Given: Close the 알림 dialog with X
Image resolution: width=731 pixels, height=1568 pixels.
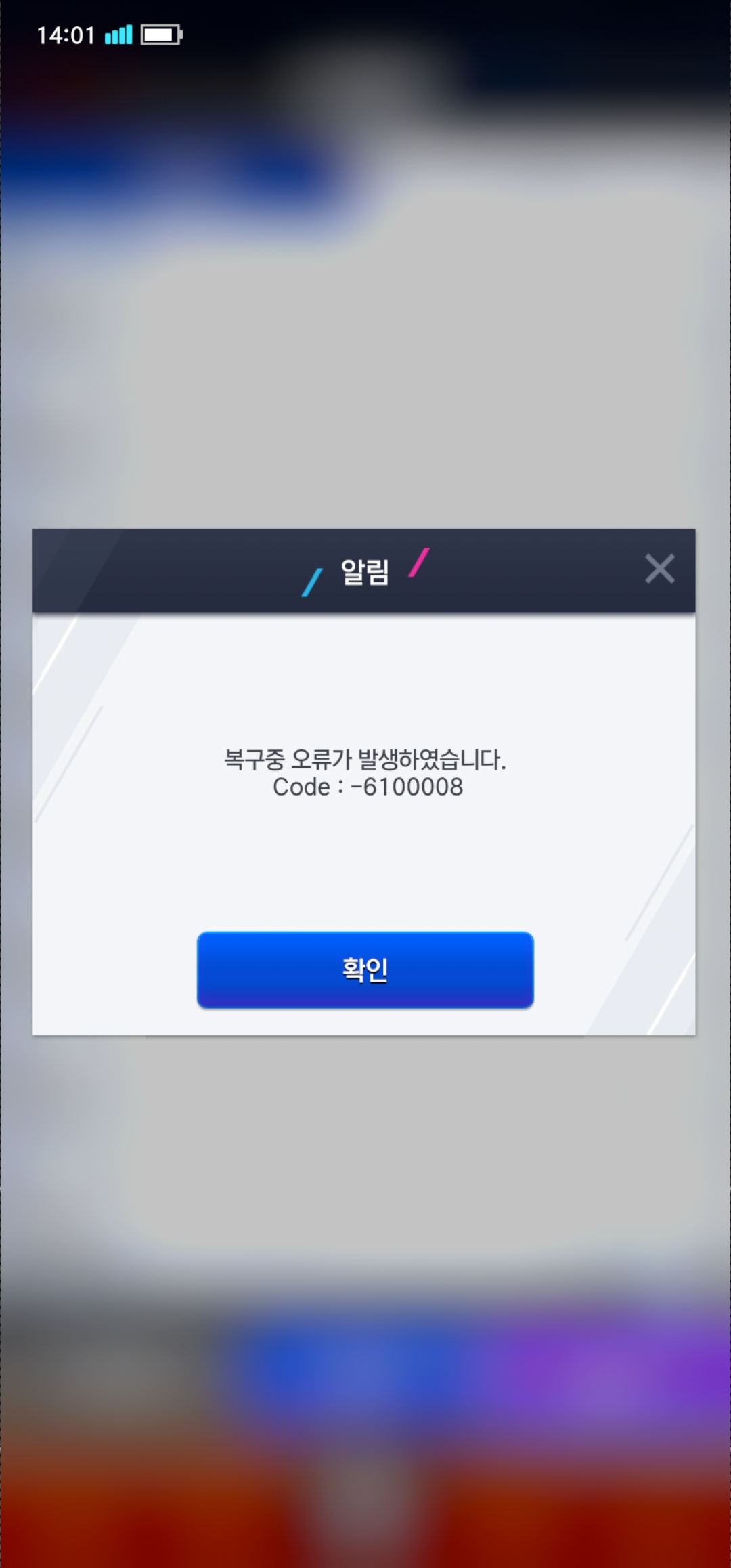Looking at the screenshot, I should point(659,569).
